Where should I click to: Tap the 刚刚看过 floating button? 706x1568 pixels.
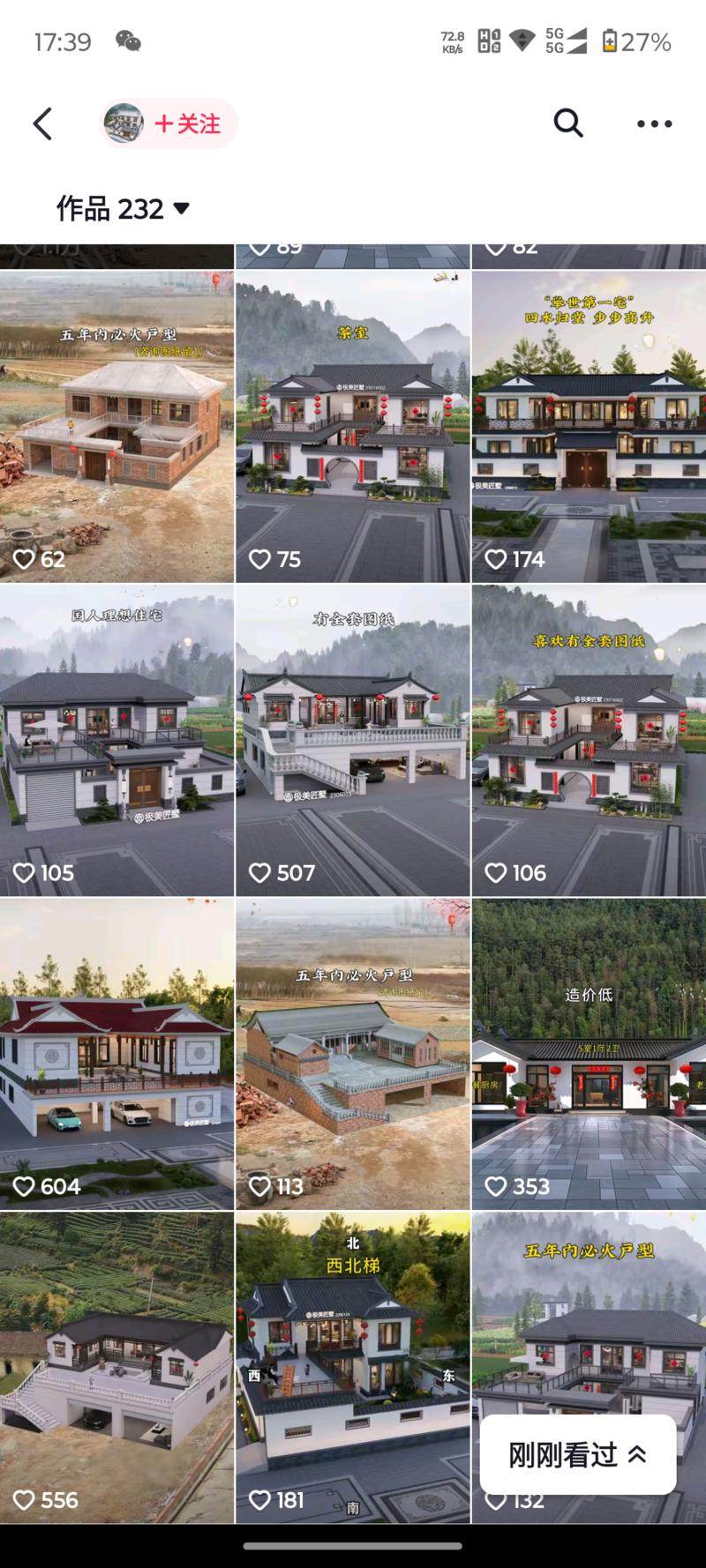578,1454
